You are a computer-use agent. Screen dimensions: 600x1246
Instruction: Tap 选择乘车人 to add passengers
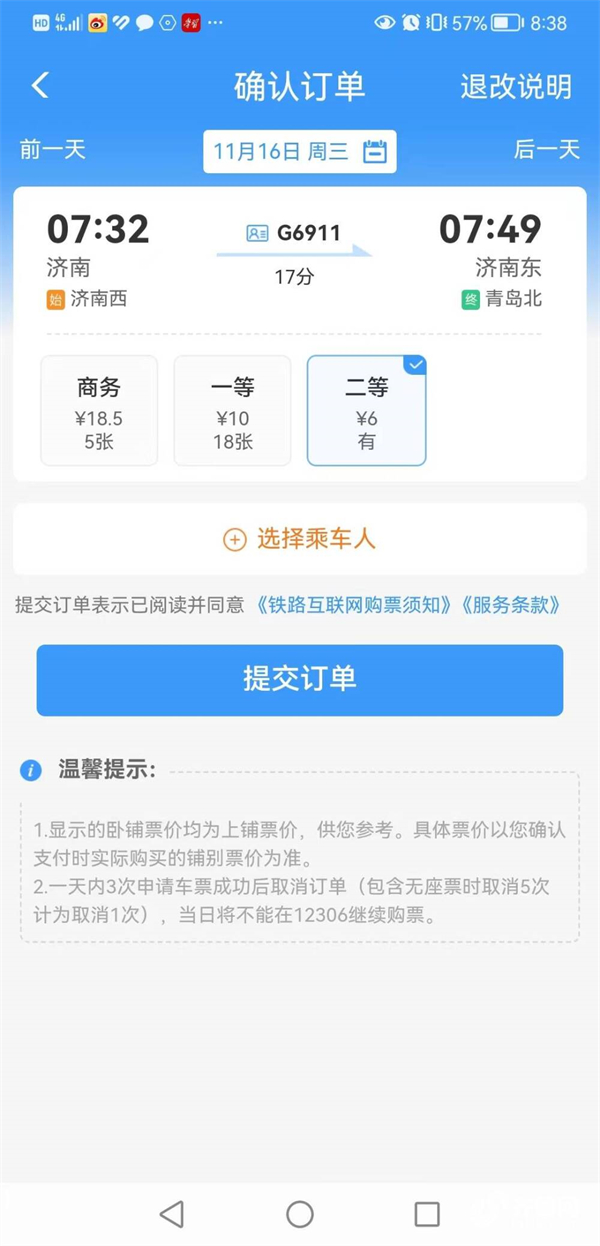(299, 539)
